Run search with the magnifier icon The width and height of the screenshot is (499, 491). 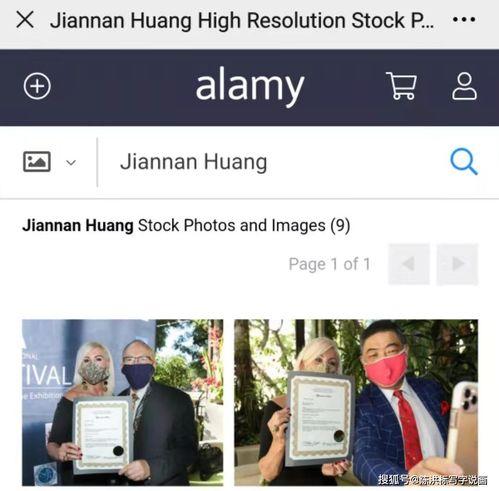(464, 162)
